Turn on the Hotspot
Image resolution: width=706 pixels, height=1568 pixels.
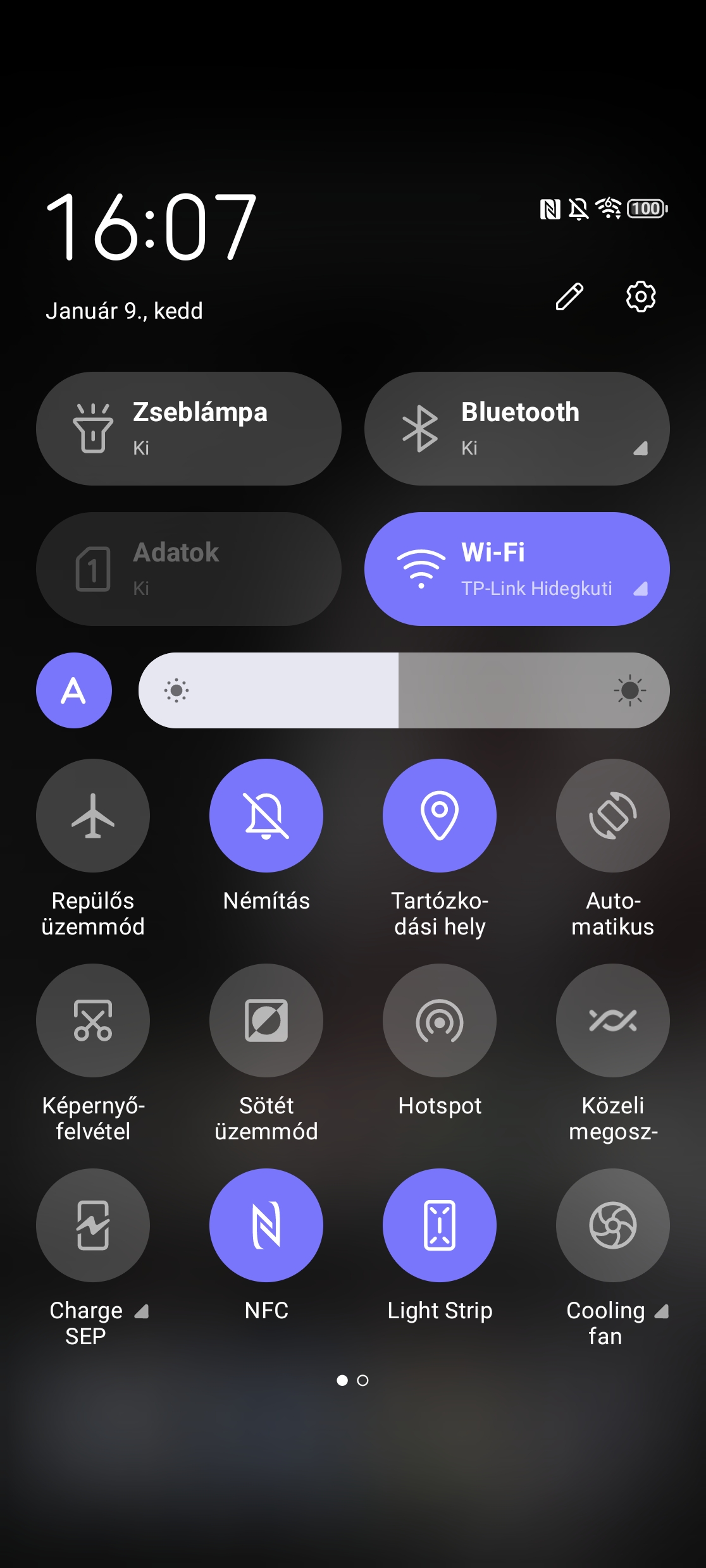(x=440, y=1020)
